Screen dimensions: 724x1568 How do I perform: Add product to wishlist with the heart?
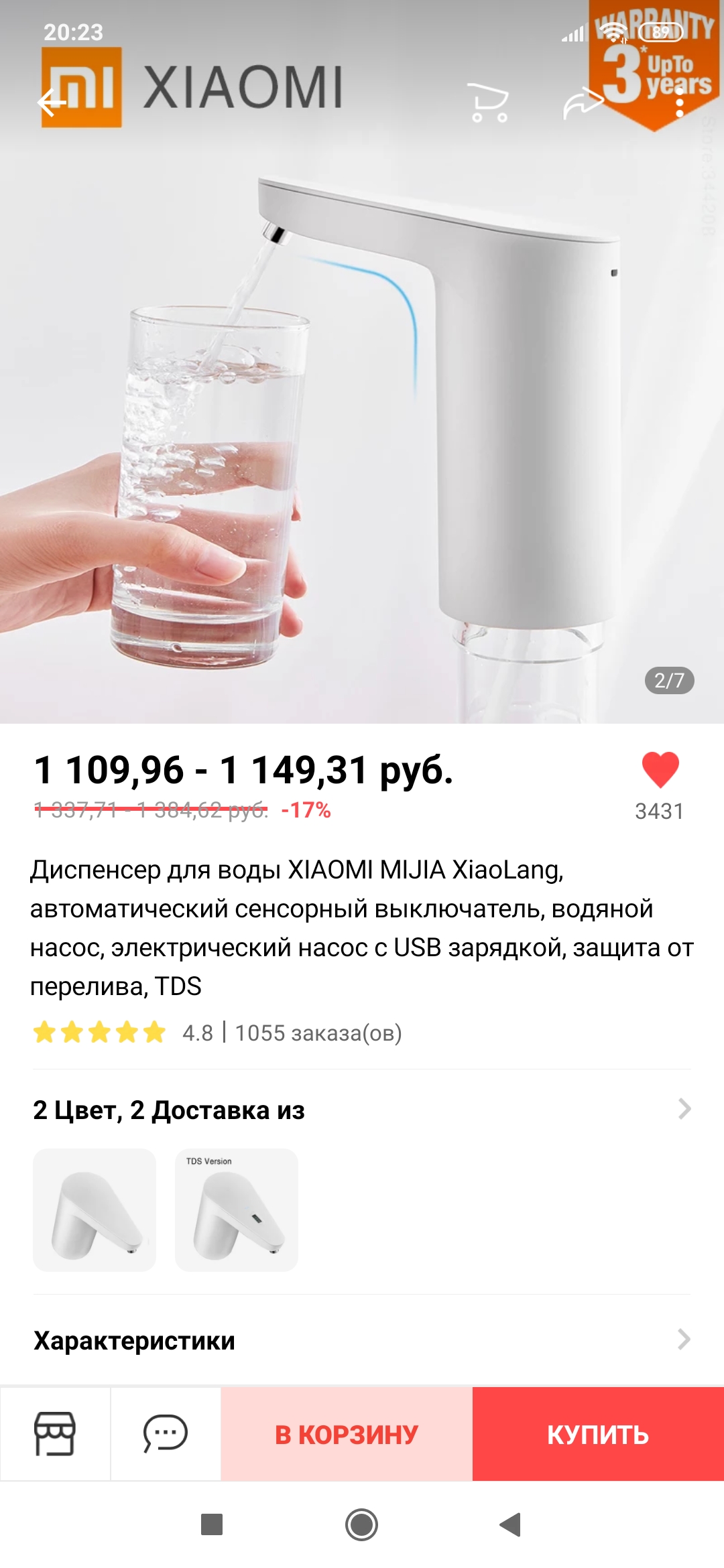click(x=660, y=769)
